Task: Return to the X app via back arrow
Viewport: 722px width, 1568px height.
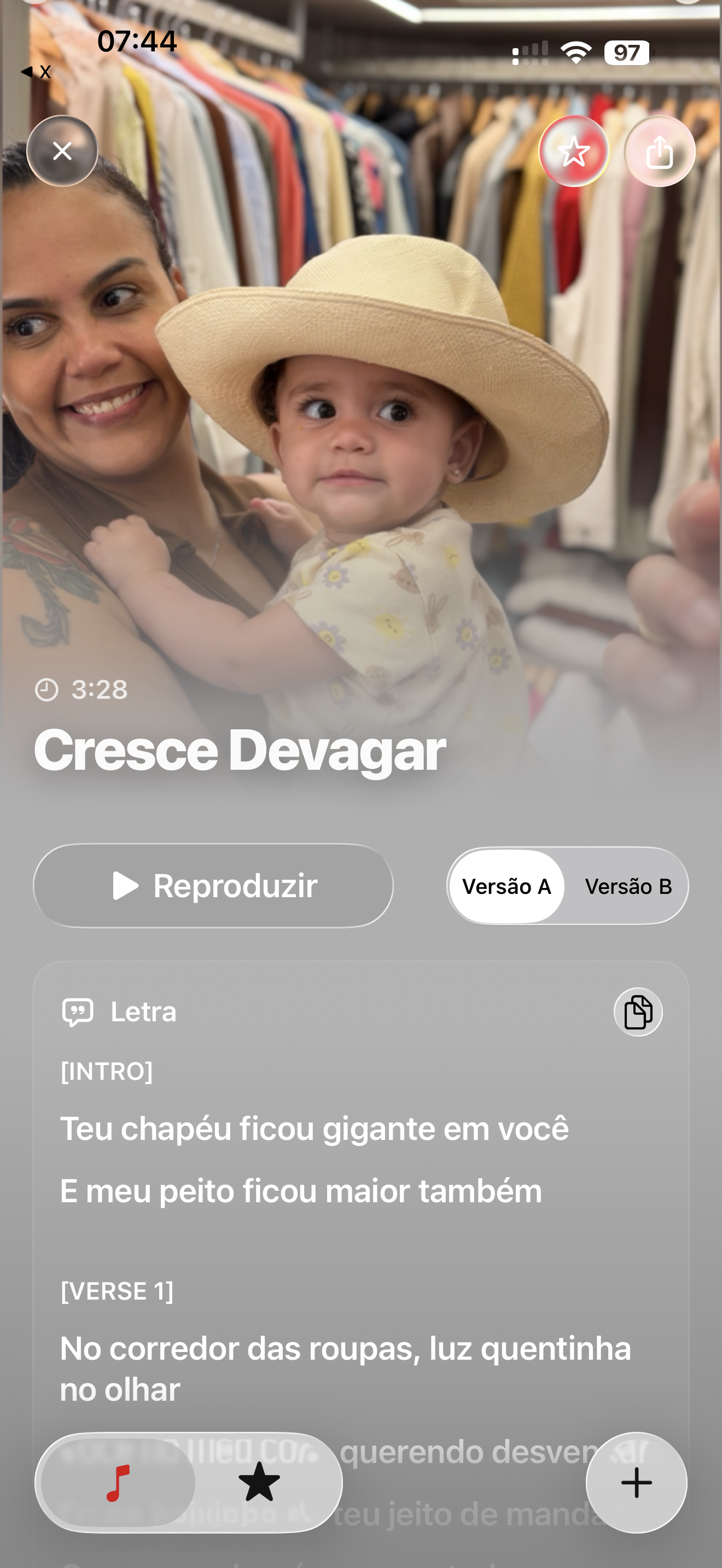Action: click(36, 72)
